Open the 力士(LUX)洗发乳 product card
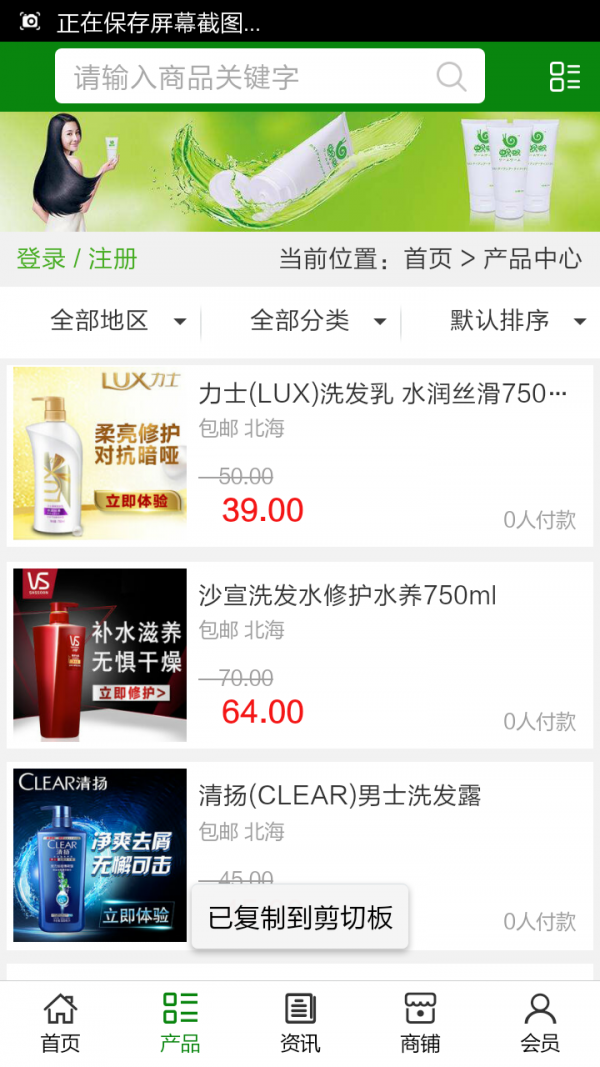This screenshot has width=600, height=1067. (x=300, y=454)
